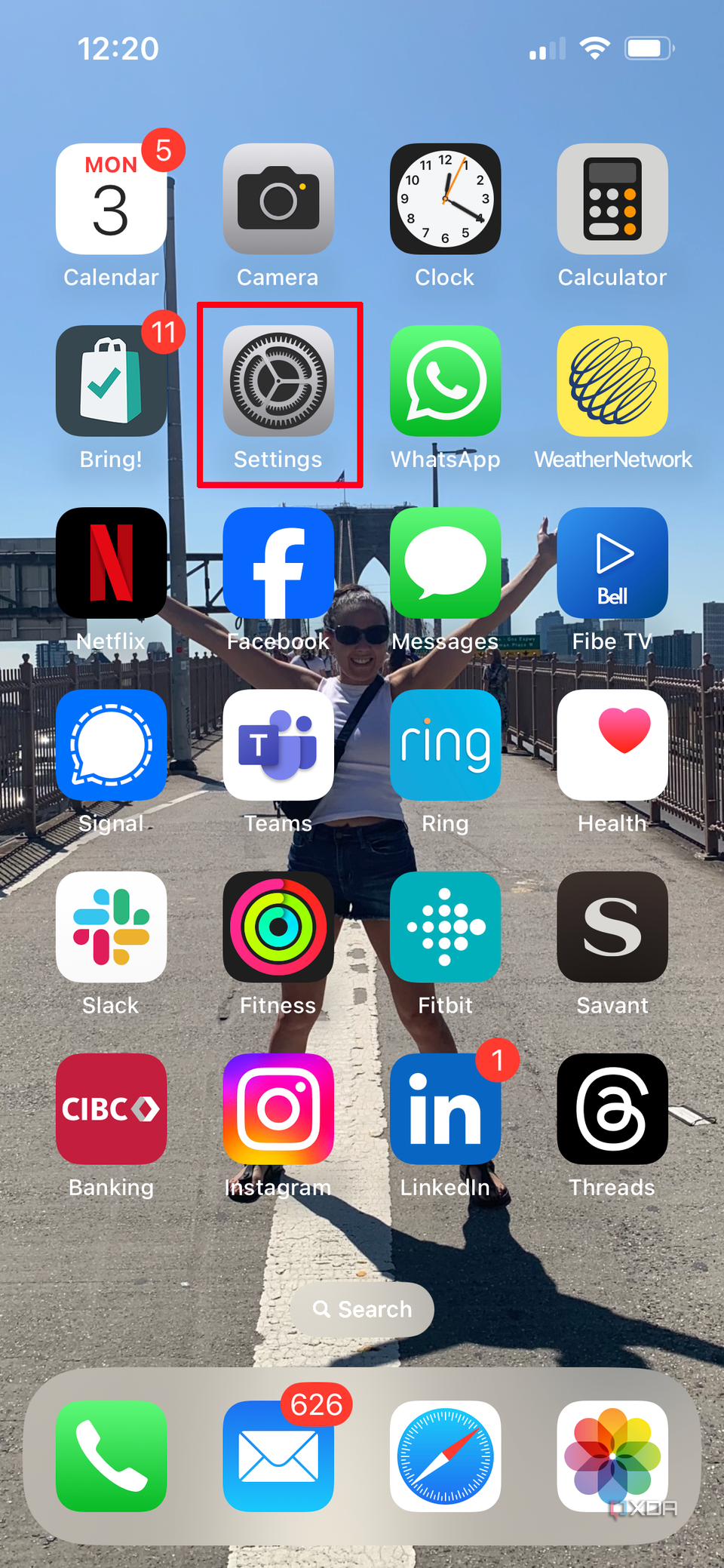Launch WhatsApp

point(445,382)
